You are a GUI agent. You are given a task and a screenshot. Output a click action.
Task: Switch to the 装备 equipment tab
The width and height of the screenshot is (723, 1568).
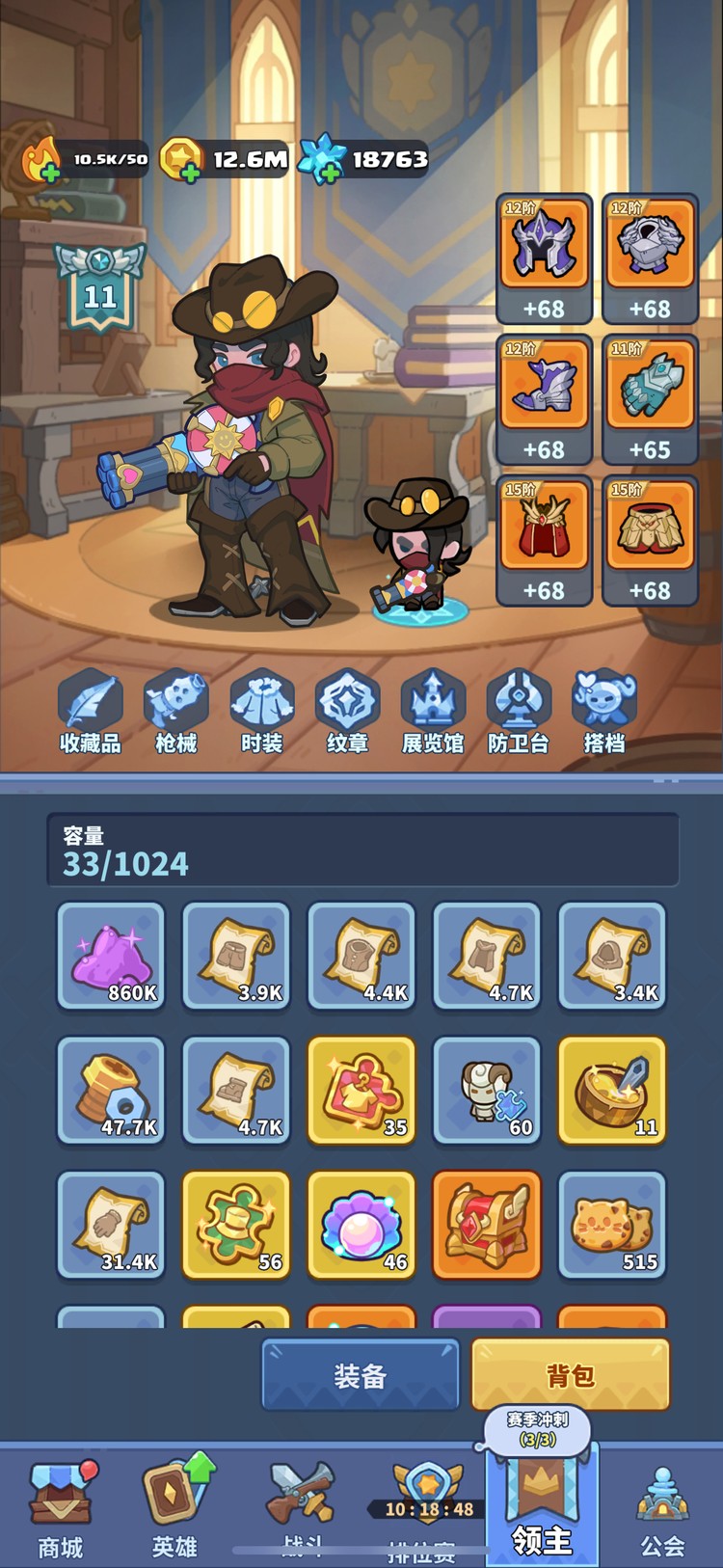tap(361, 1376)
